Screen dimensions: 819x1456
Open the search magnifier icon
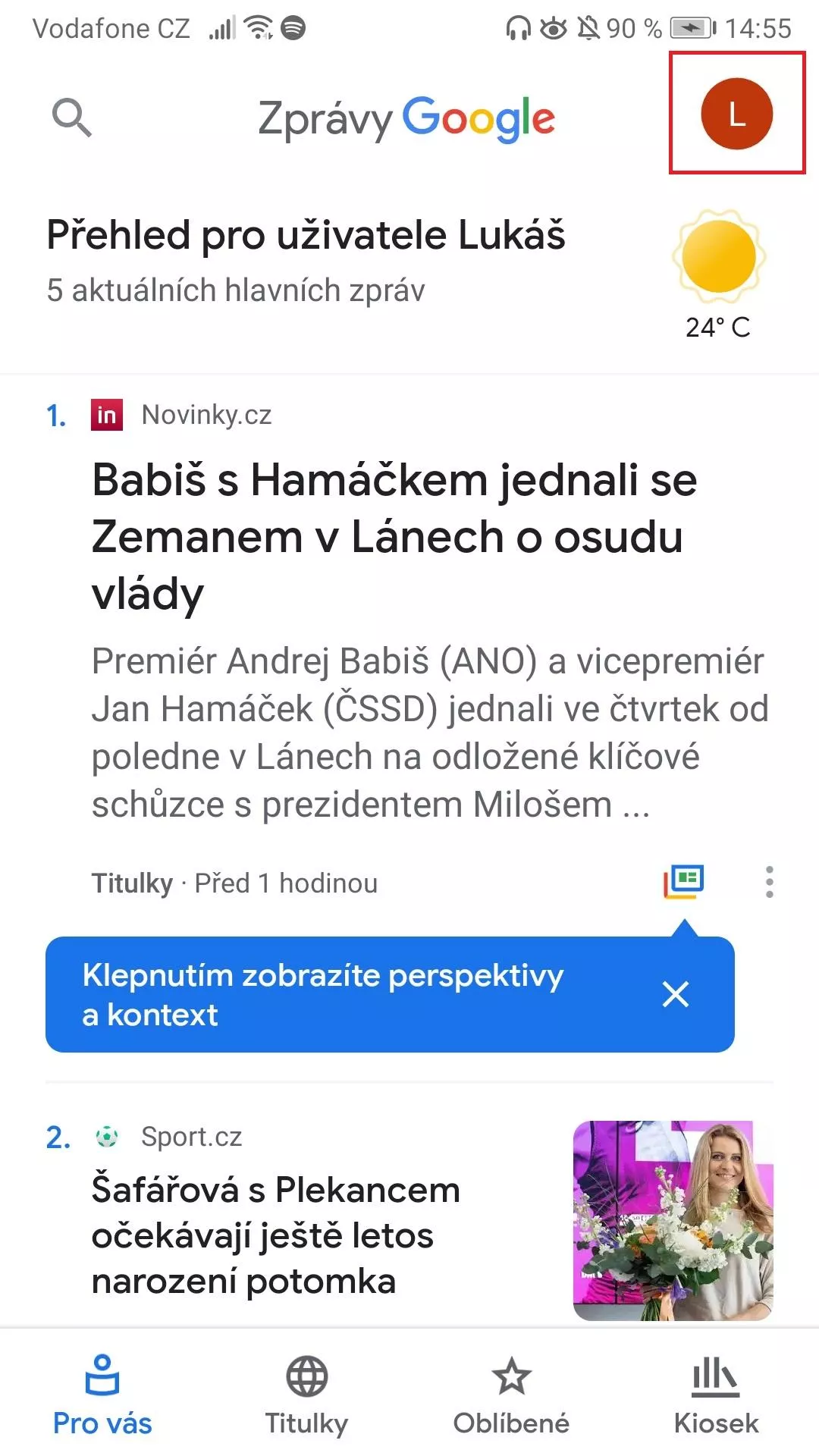(71, 118)
